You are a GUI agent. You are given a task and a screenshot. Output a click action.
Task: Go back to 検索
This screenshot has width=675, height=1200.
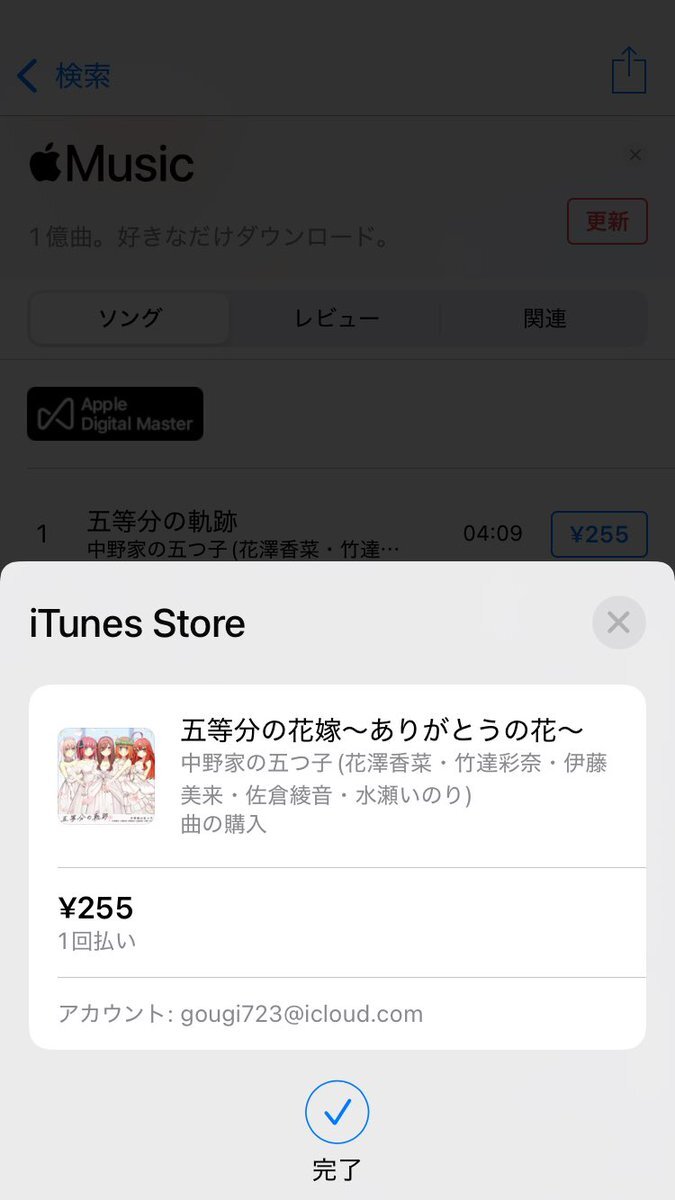[64, 76]
